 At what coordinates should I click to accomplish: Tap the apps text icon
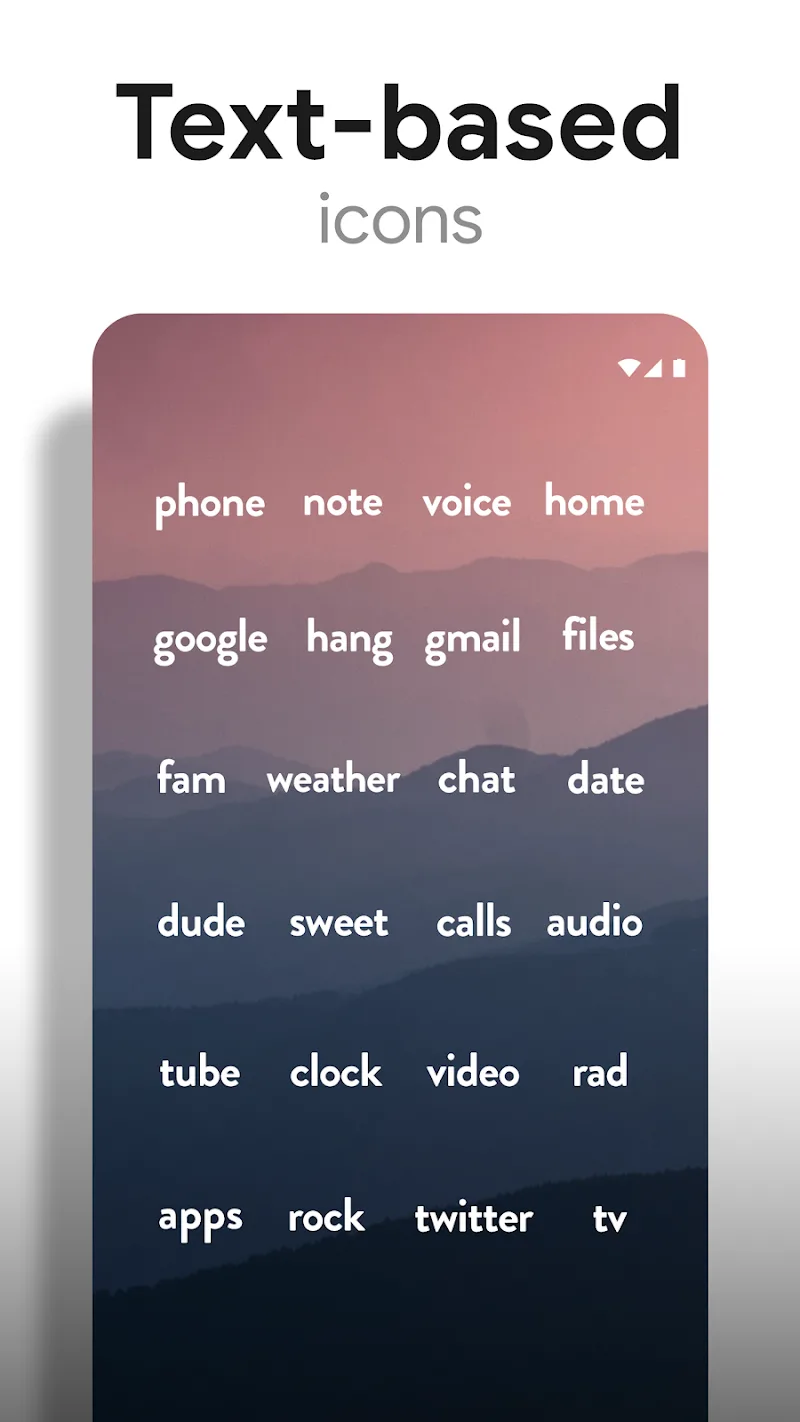(x=200, y=1217)
